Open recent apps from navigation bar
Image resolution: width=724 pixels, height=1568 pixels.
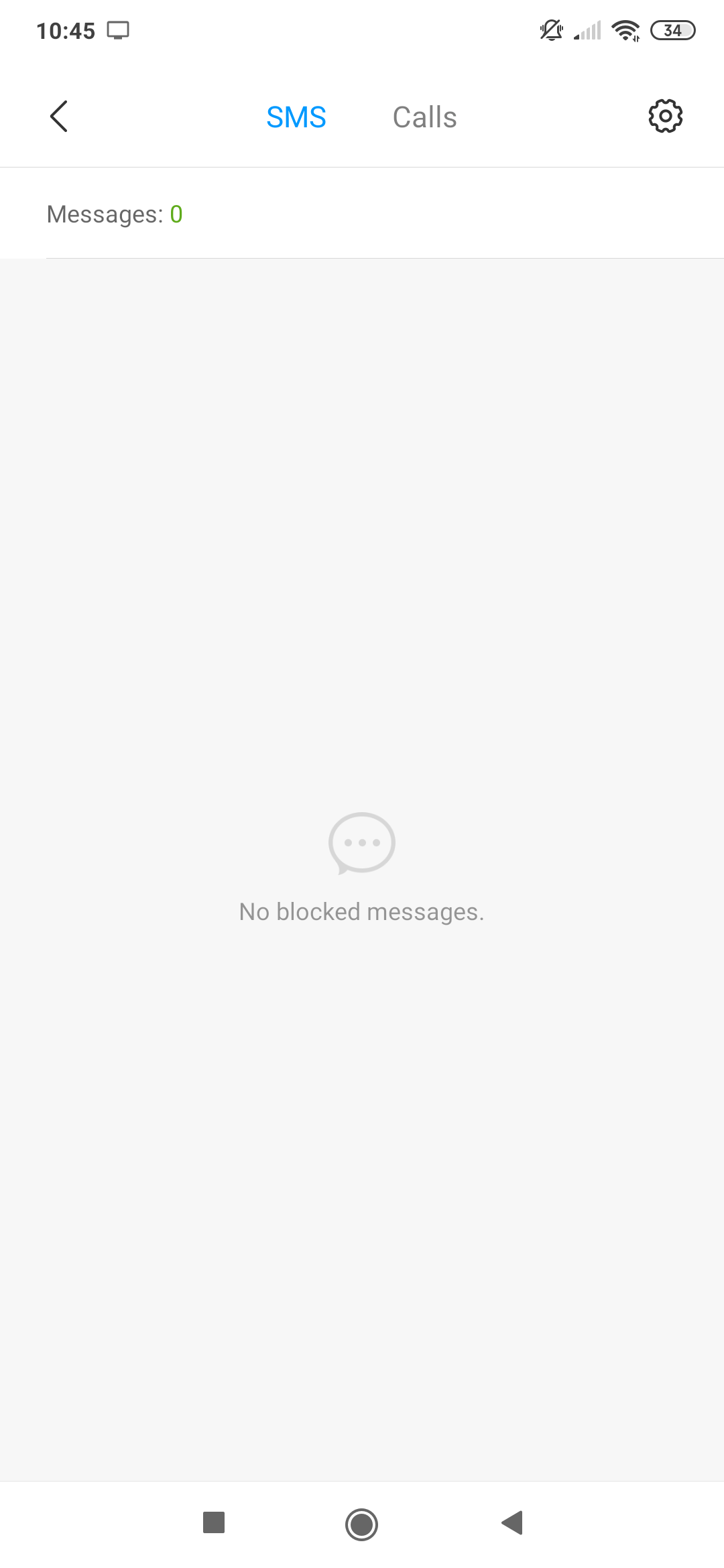214,1522
